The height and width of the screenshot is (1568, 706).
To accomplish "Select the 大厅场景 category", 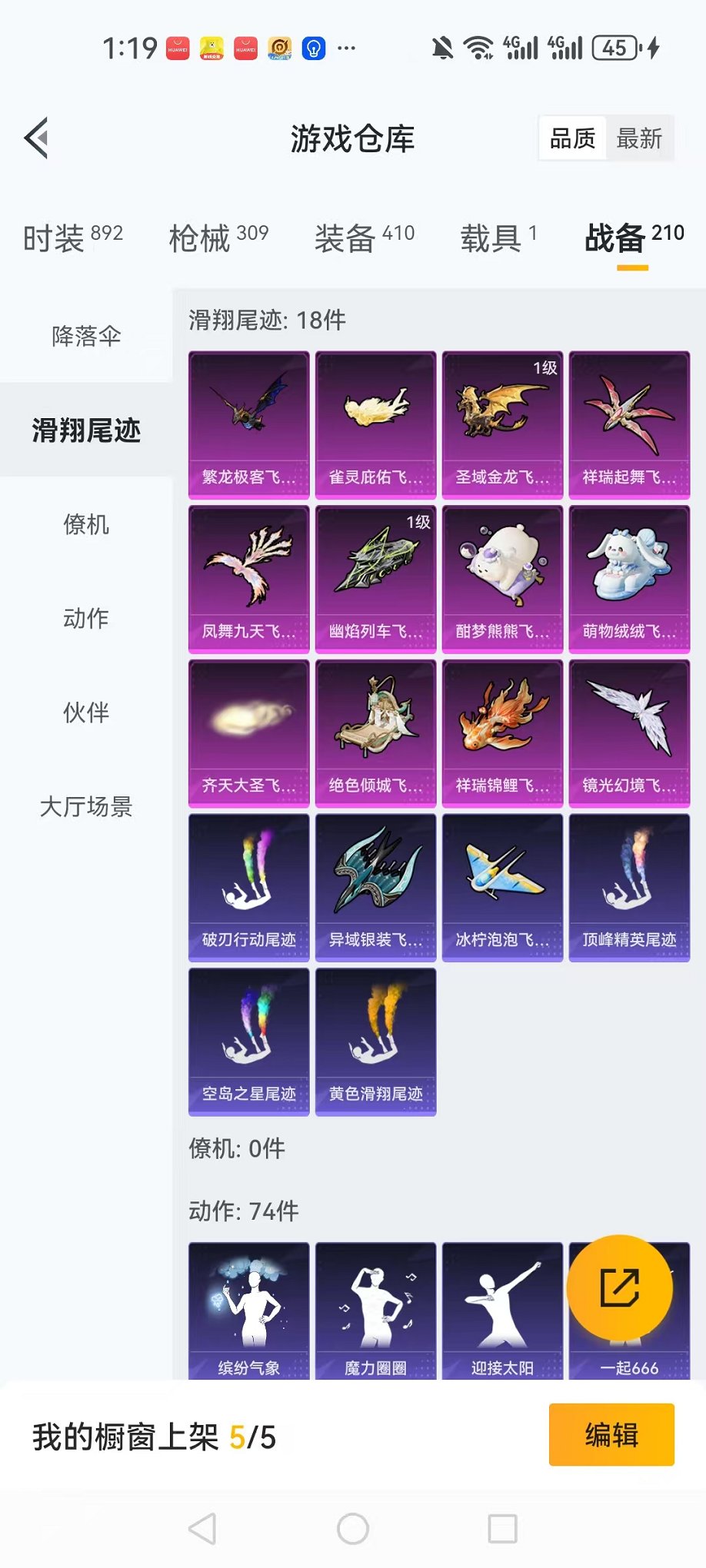I will [x=86, y=806].
